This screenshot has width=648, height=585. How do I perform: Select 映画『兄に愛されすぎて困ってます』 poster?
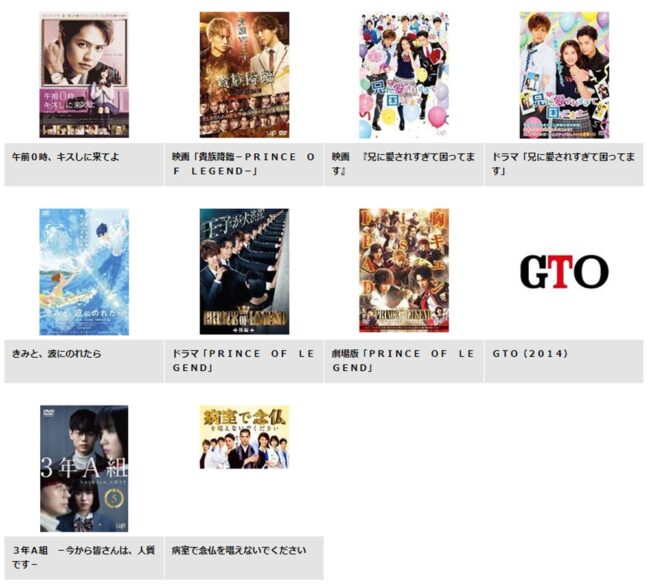click(404, 75)
